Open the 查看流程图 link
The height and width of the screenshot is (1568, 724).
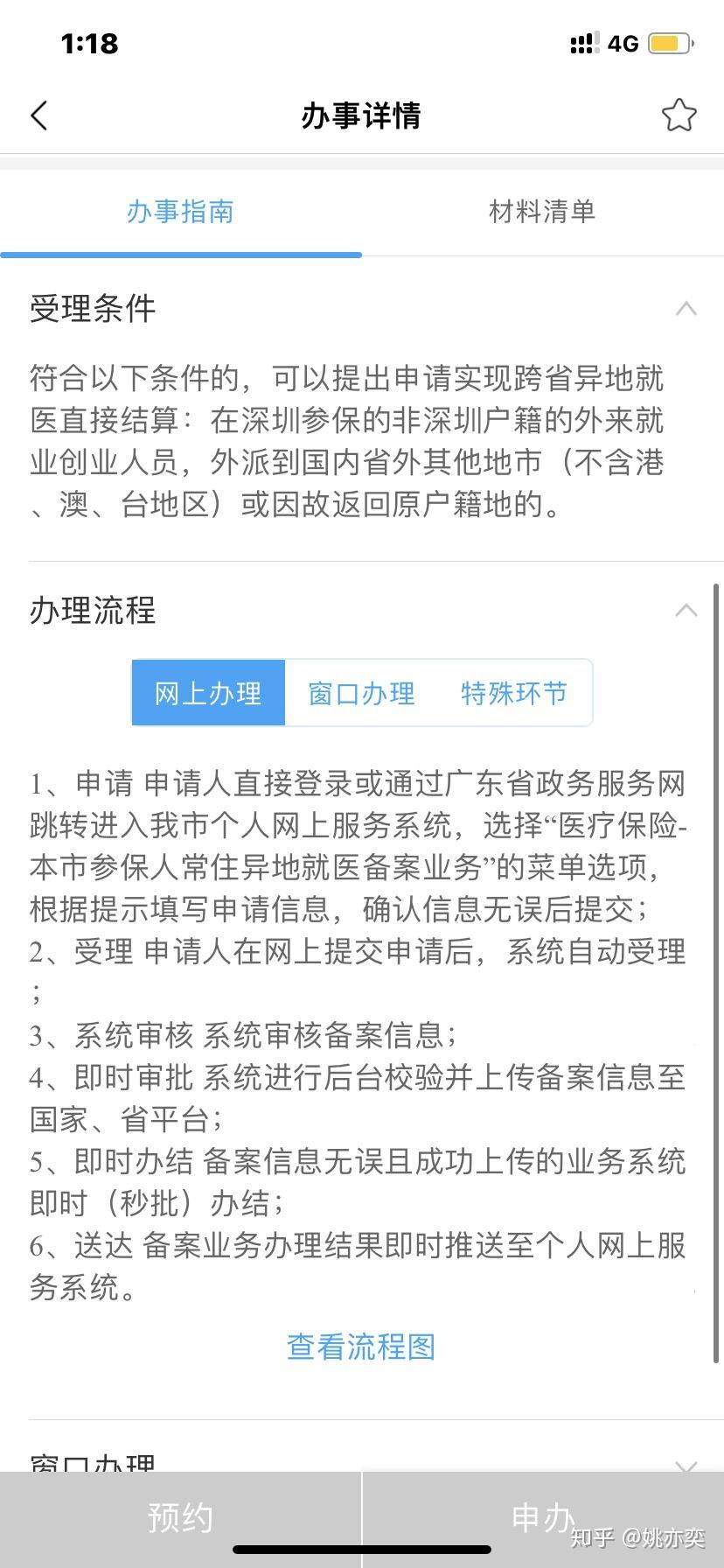pos(361,1347)
